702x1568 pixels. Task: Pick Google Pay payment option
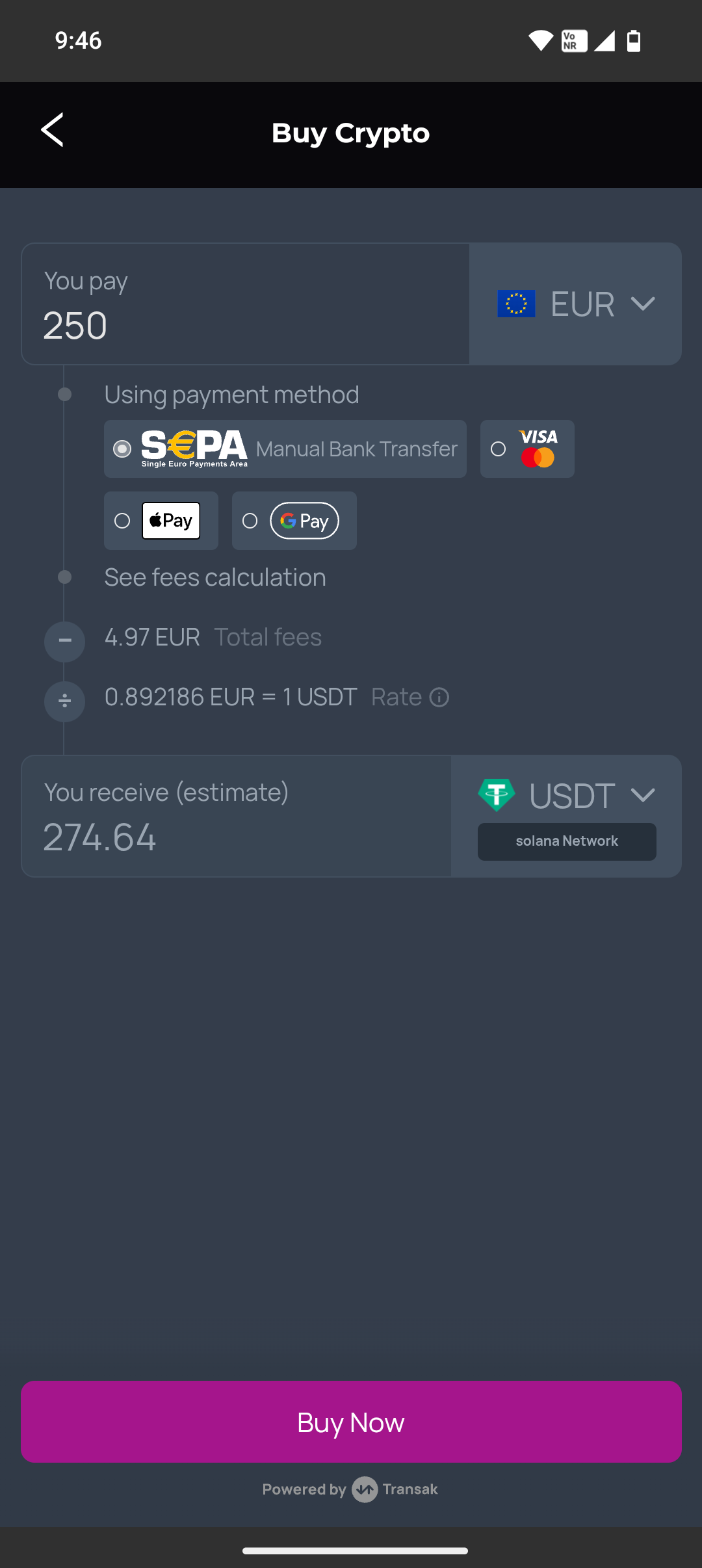294,521
